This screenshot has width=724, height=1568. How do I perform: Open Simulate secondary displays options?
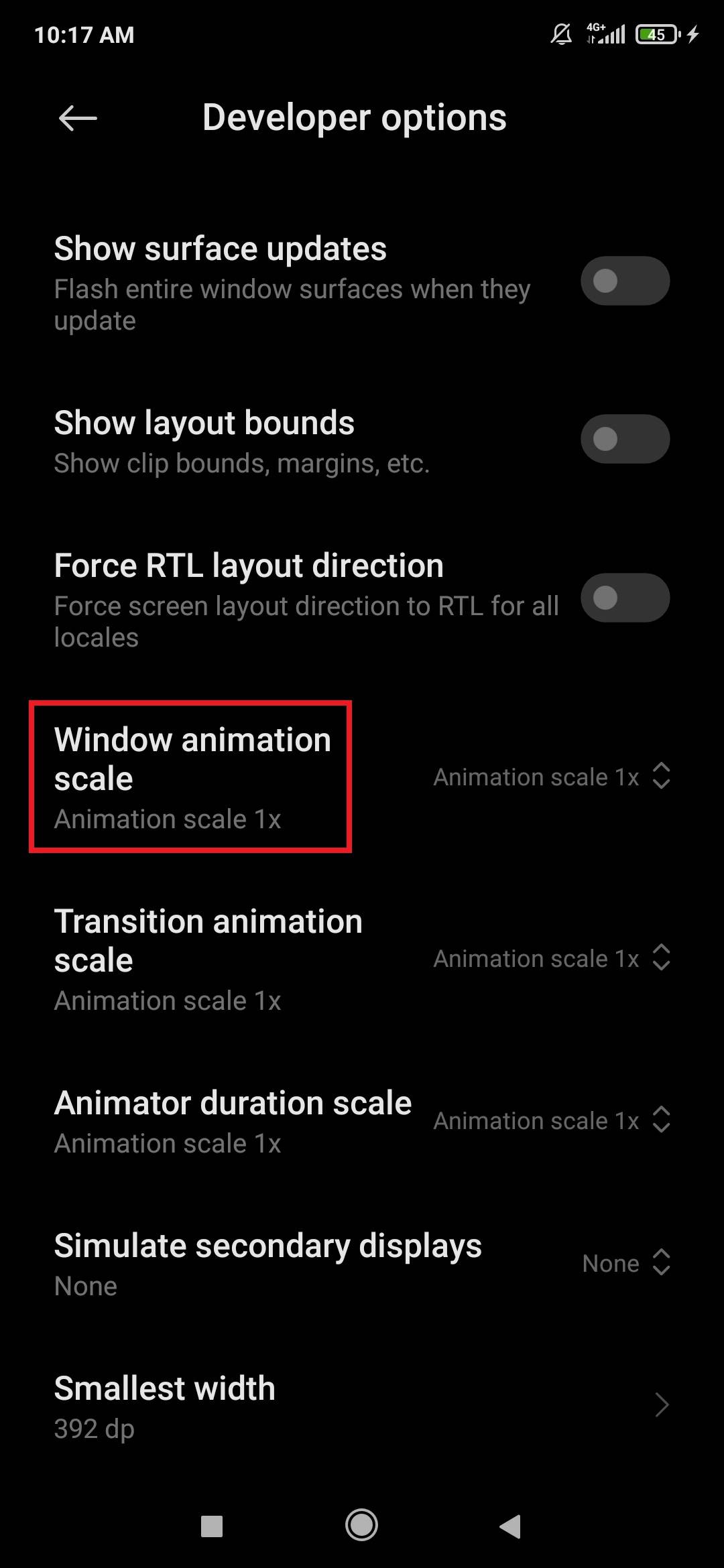tap(625, 1263)
